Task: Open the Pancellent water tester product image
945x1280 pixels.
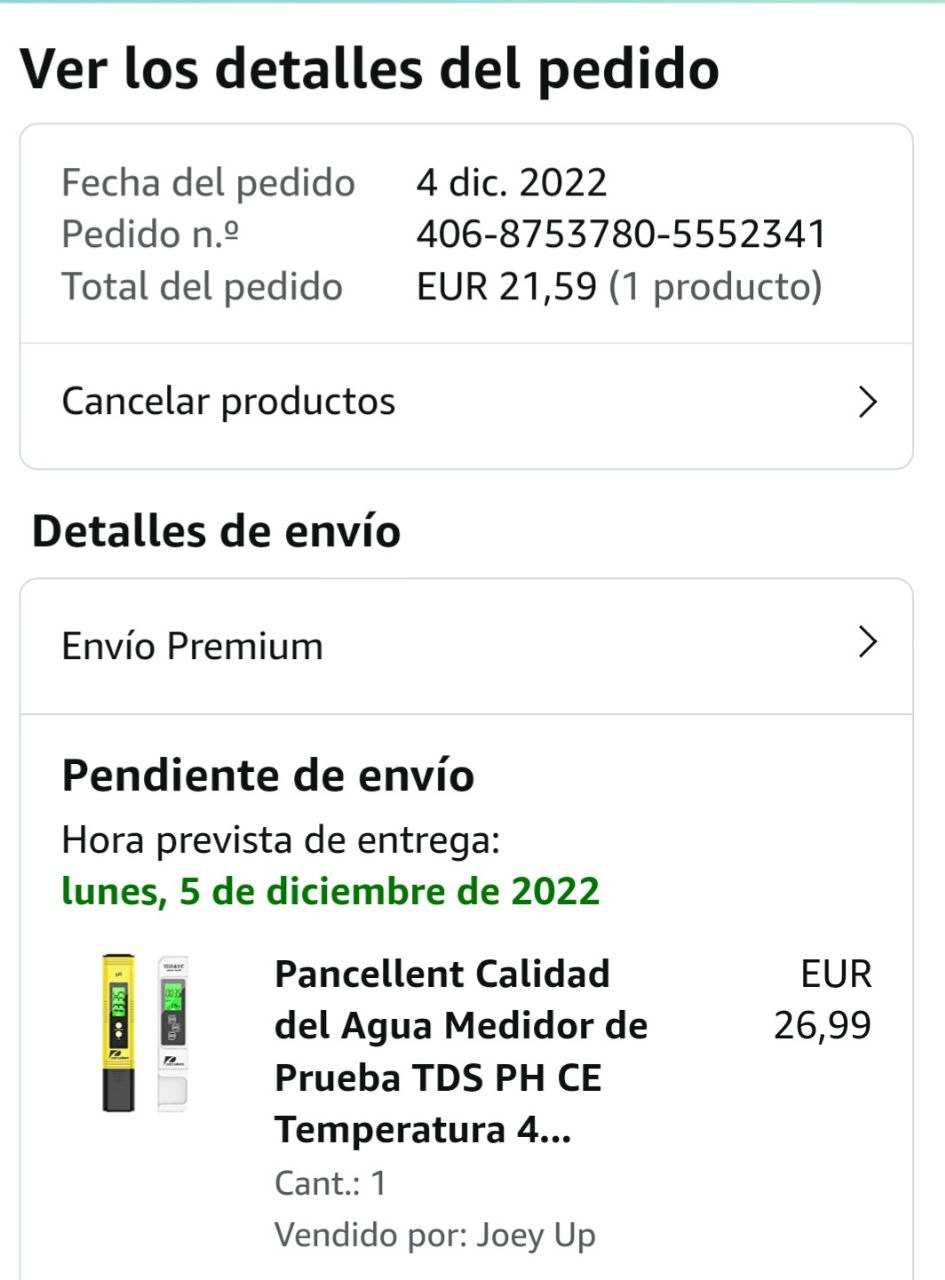Action: coord(145,1033)
